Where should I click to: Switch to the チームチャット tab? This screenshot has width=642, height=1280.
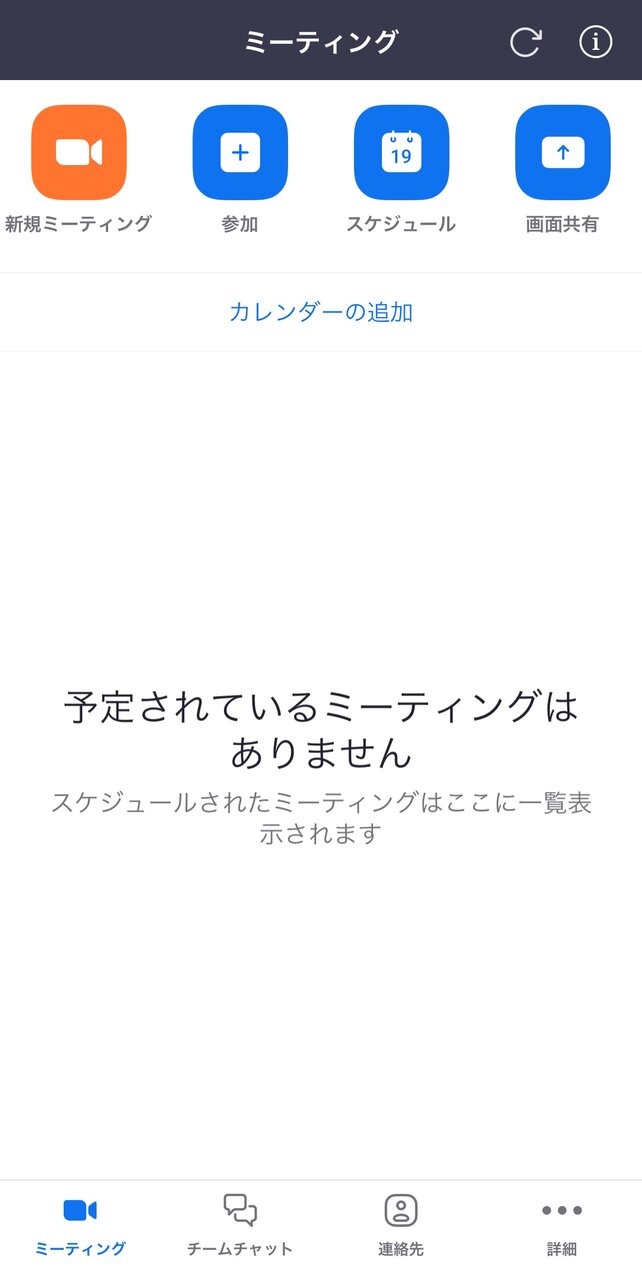click(240, 1226)
